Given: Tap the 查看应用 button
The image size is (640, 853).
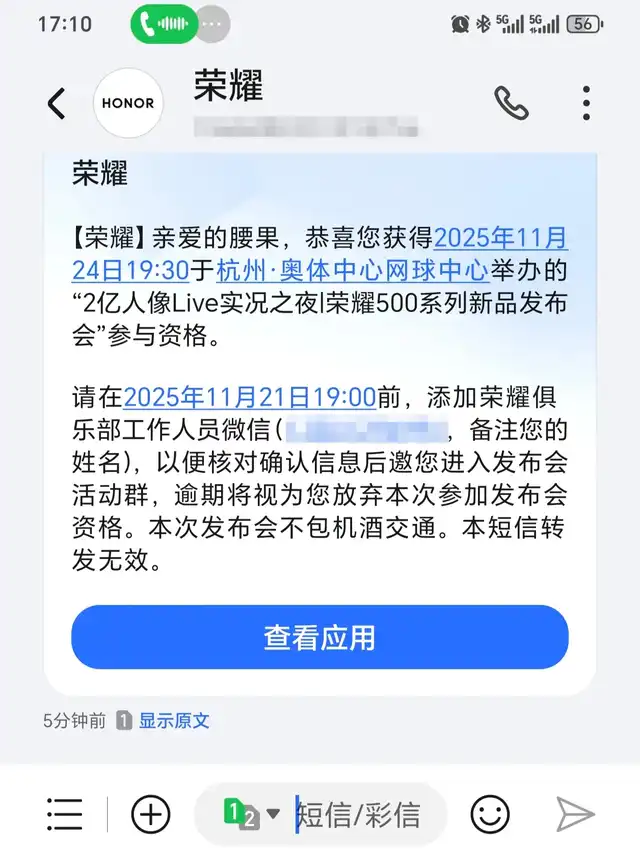Looking at the screenshot, I should click(319, 637).
